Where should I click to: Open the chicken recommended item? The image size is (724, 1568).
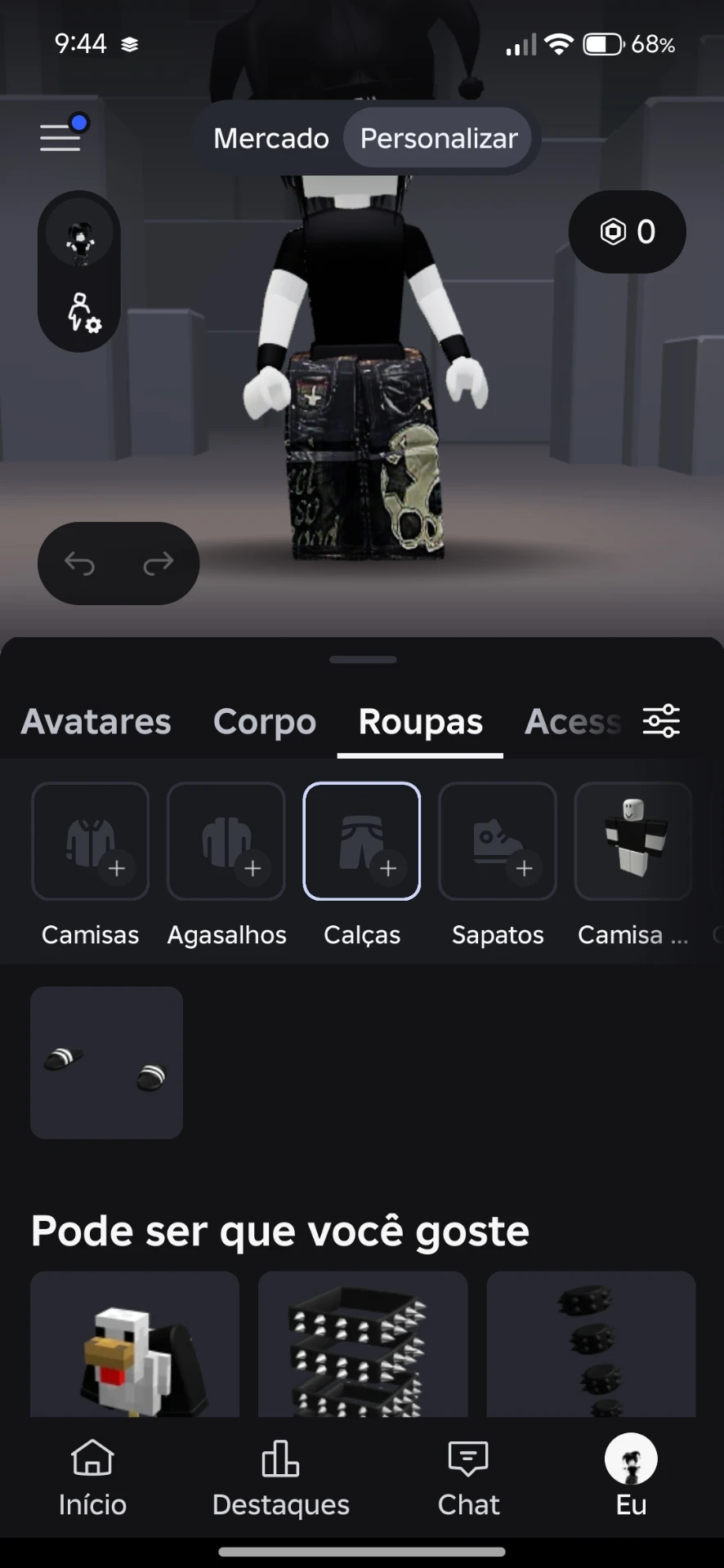(135, 1344)
